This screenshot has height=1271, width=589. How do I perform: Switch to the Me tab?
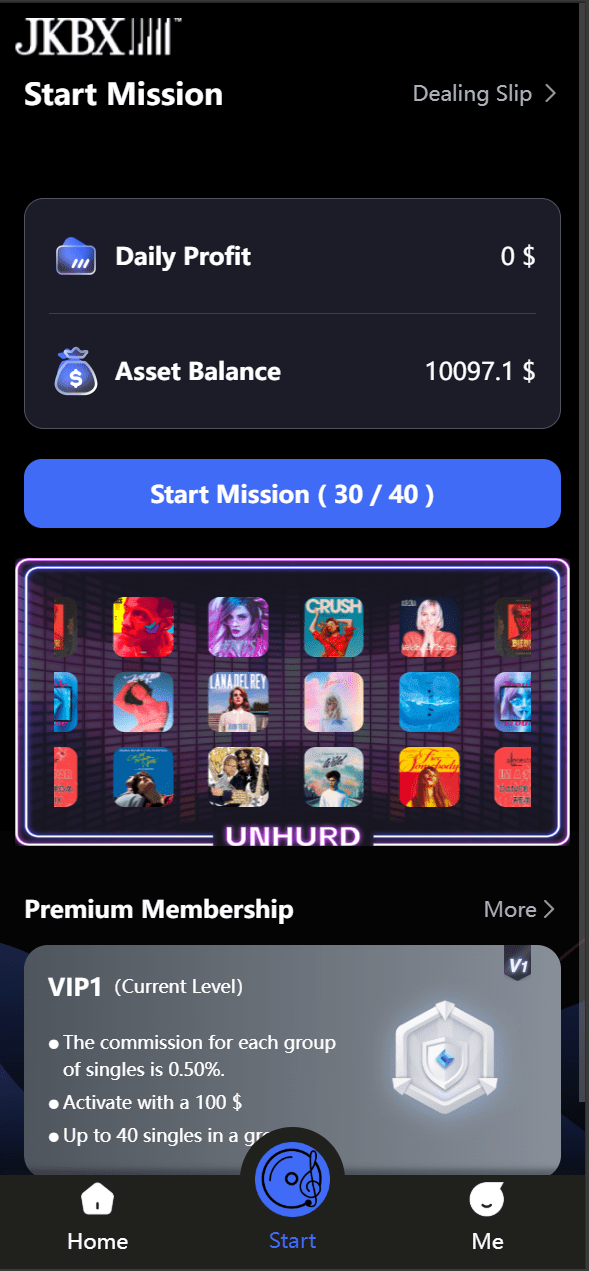pyautogui.click(x=487, y=1218)
